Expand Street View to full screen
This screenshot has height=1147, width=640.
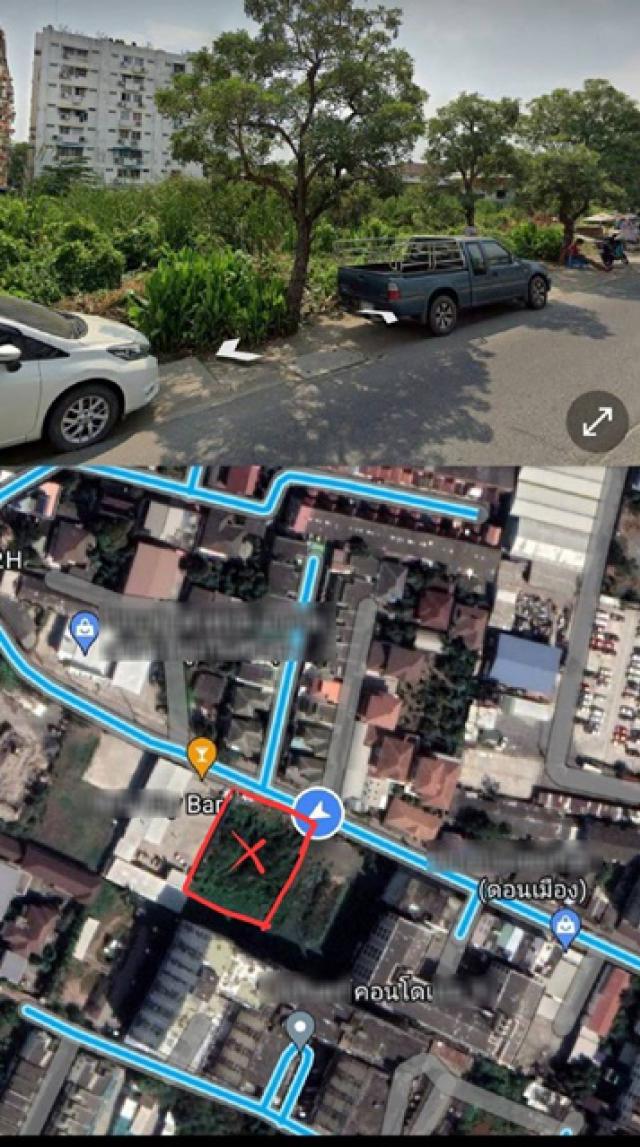click(x=597, y=421)
